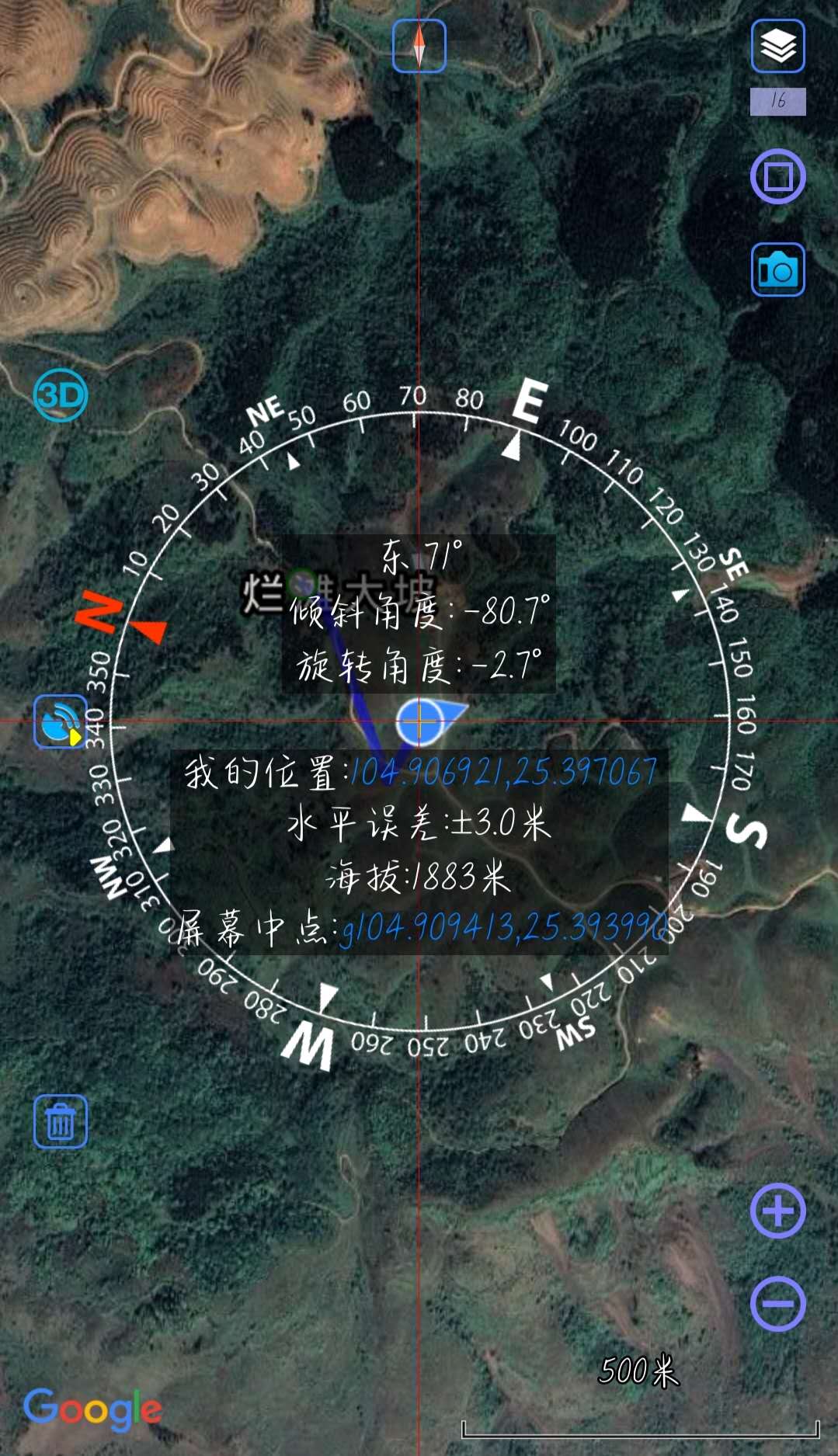Zoom in with the plus button
This screenshot has height=1456, width=838.
click(777, 1211)
